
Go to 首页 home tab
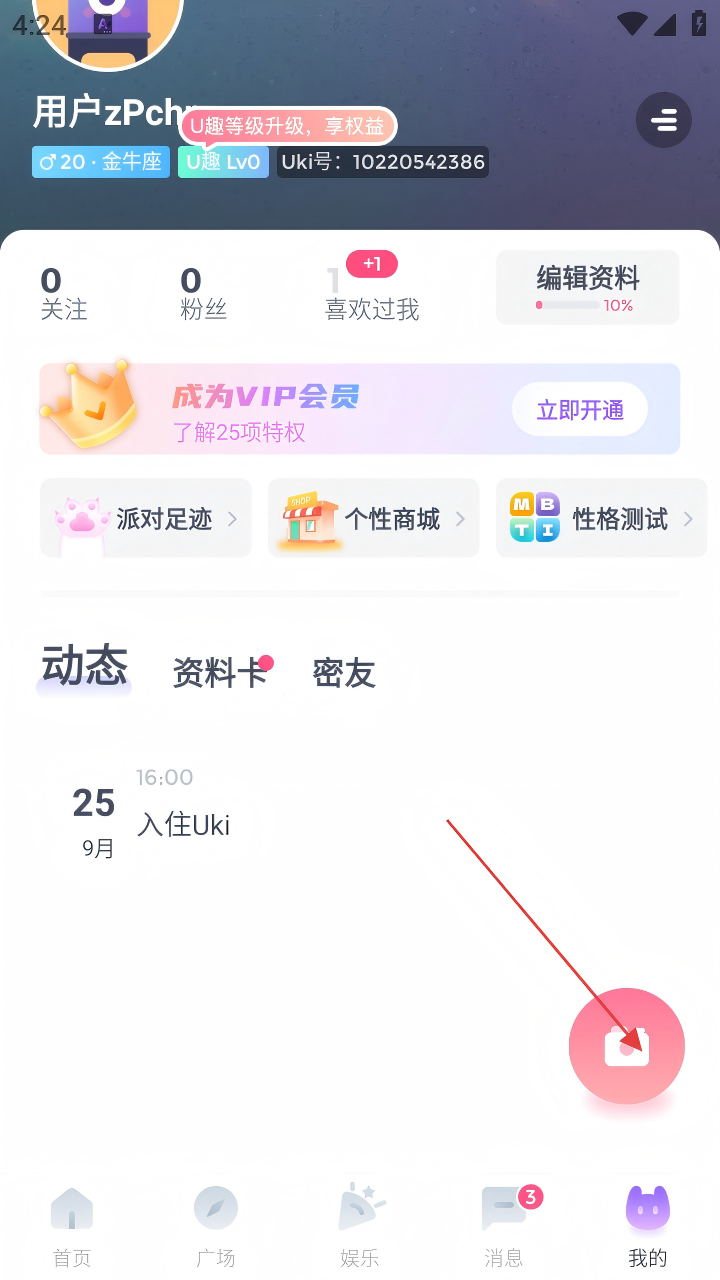(72, 1227)
